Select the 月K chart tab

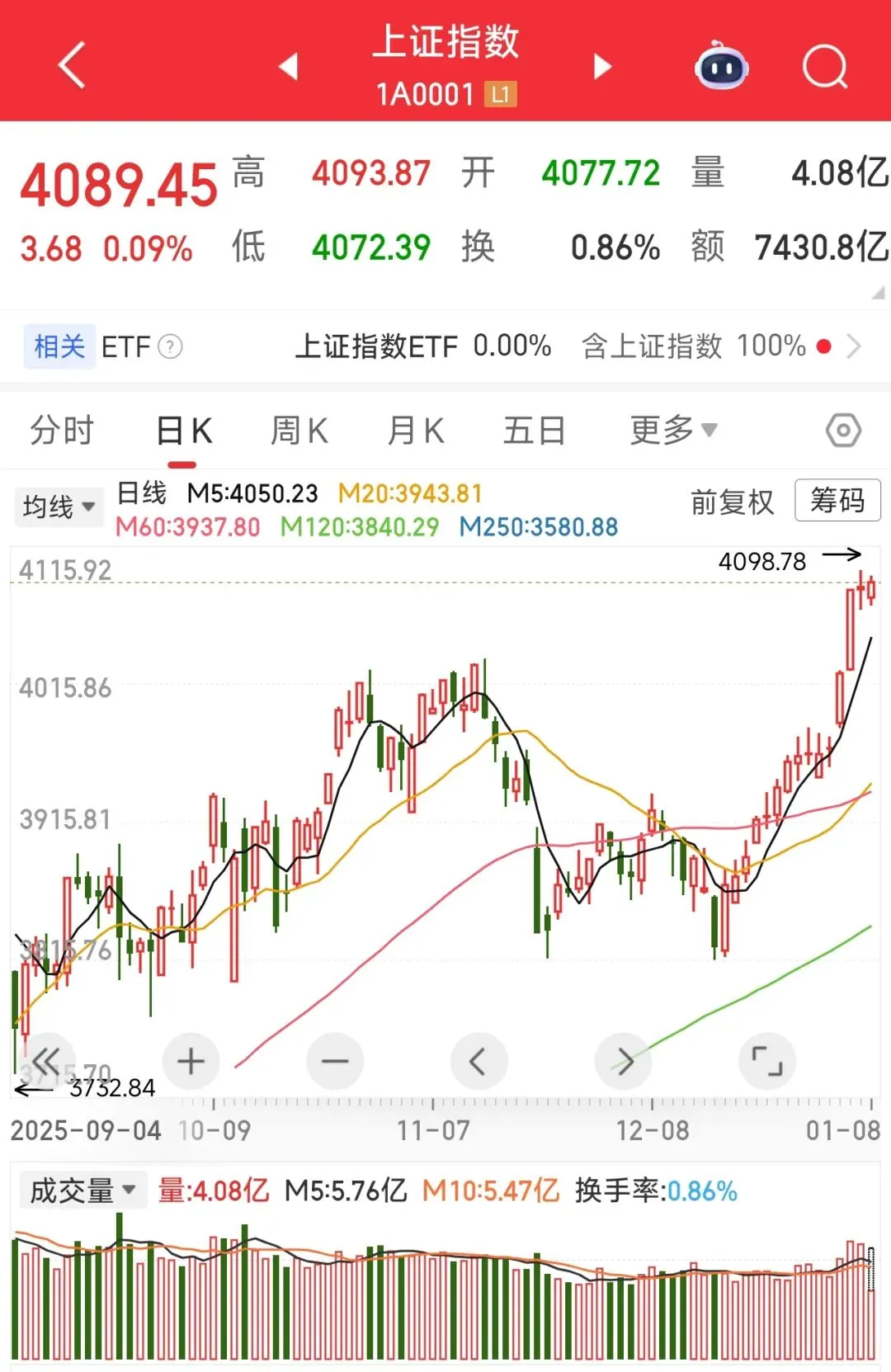pos(416,430)
